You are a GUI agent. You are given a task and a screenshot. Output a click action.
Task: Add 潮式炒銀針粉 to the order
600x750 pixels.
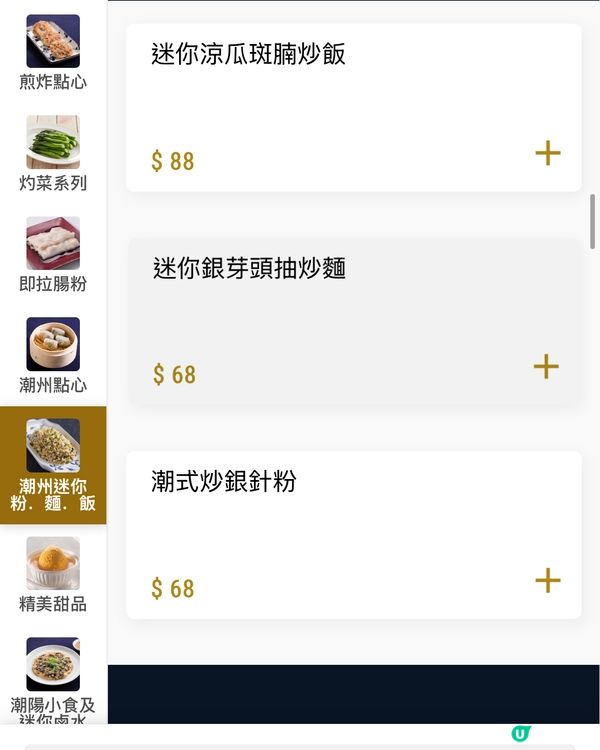click(547, 580)
